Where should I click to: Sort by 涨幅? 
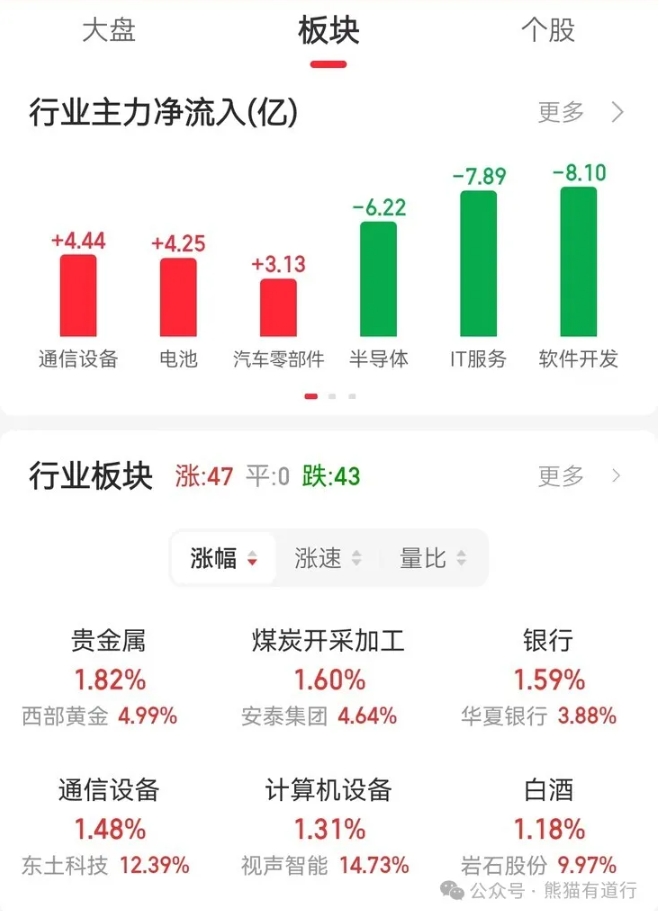click(x=224, y=558)
